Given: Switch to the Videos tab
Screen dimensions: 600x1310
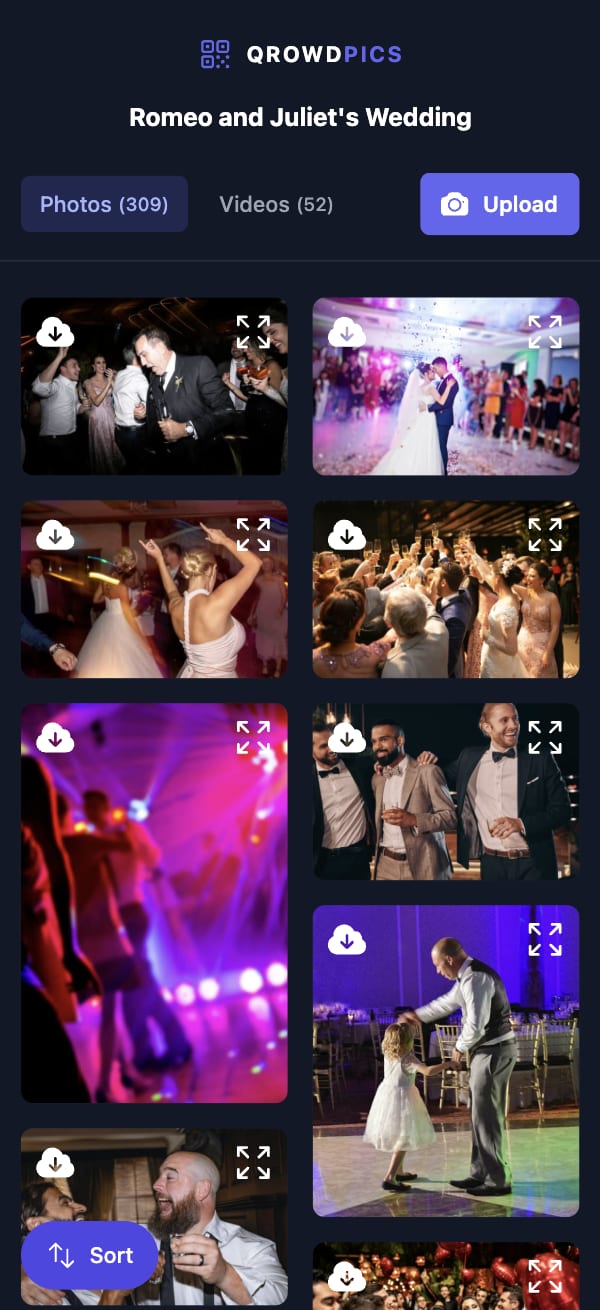Looking at the screenshot, I should click(276, 204).
